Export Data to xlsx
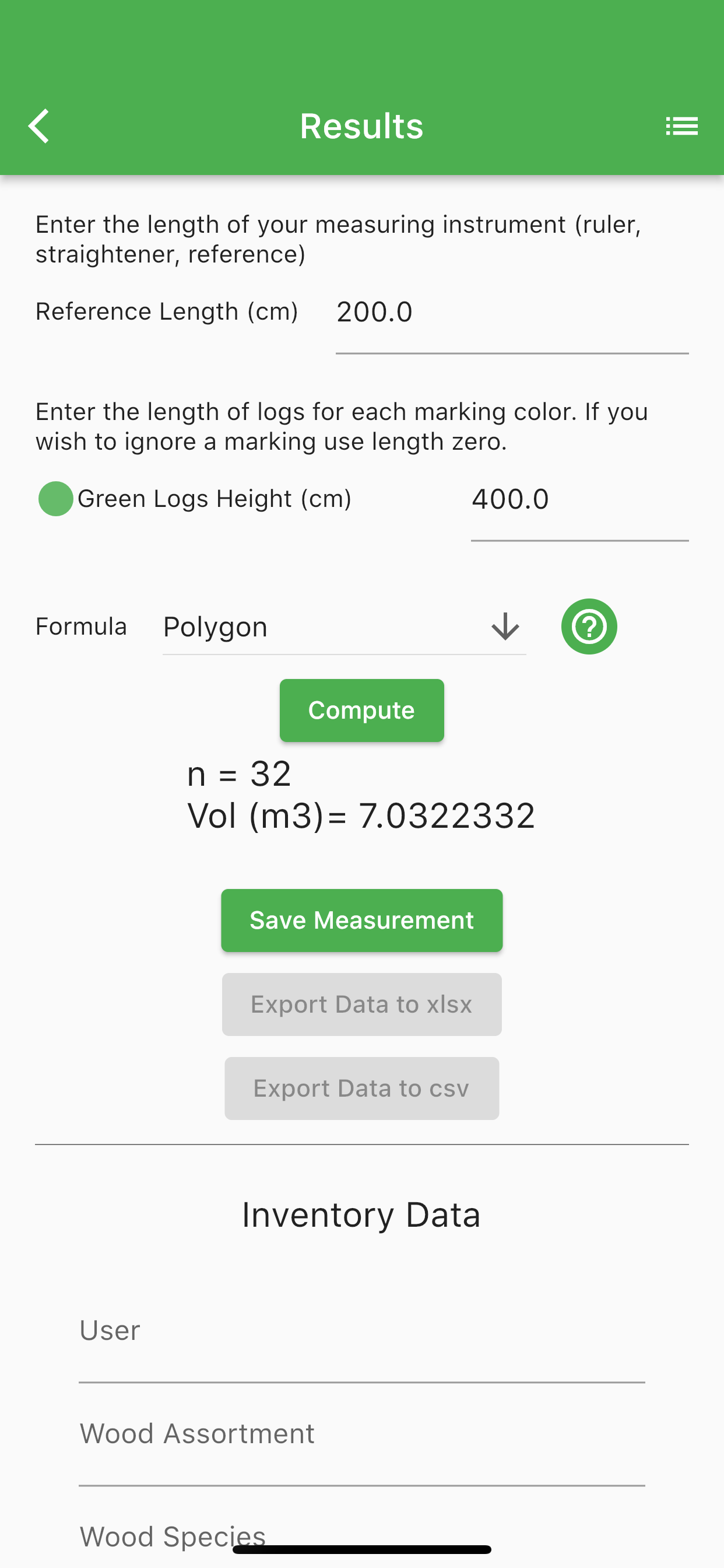This screenshot has height=1568, width=724. (x=361, y=1005)
